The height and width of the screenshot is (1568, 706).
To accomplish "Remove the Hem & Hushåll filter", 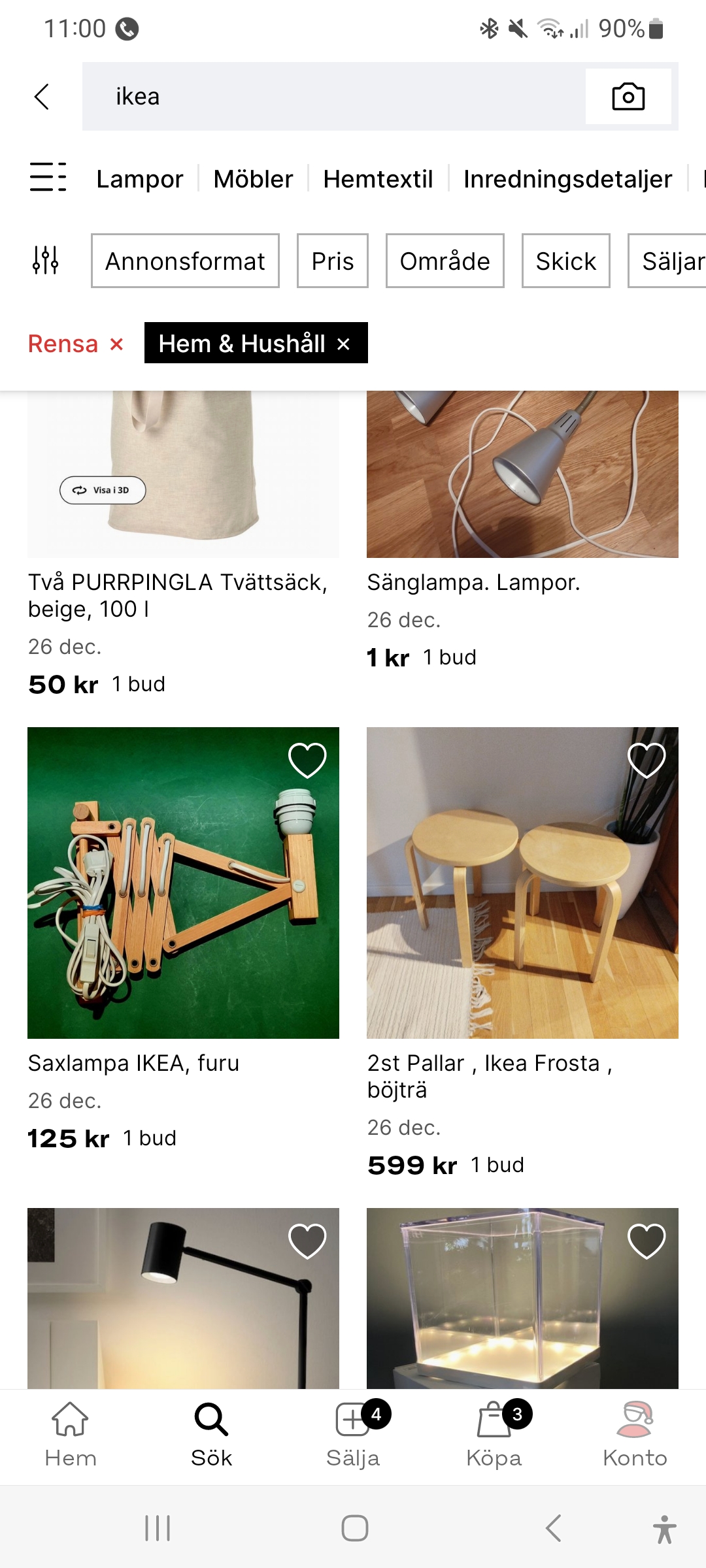I will pyautogui.click(x=344, y=344).
